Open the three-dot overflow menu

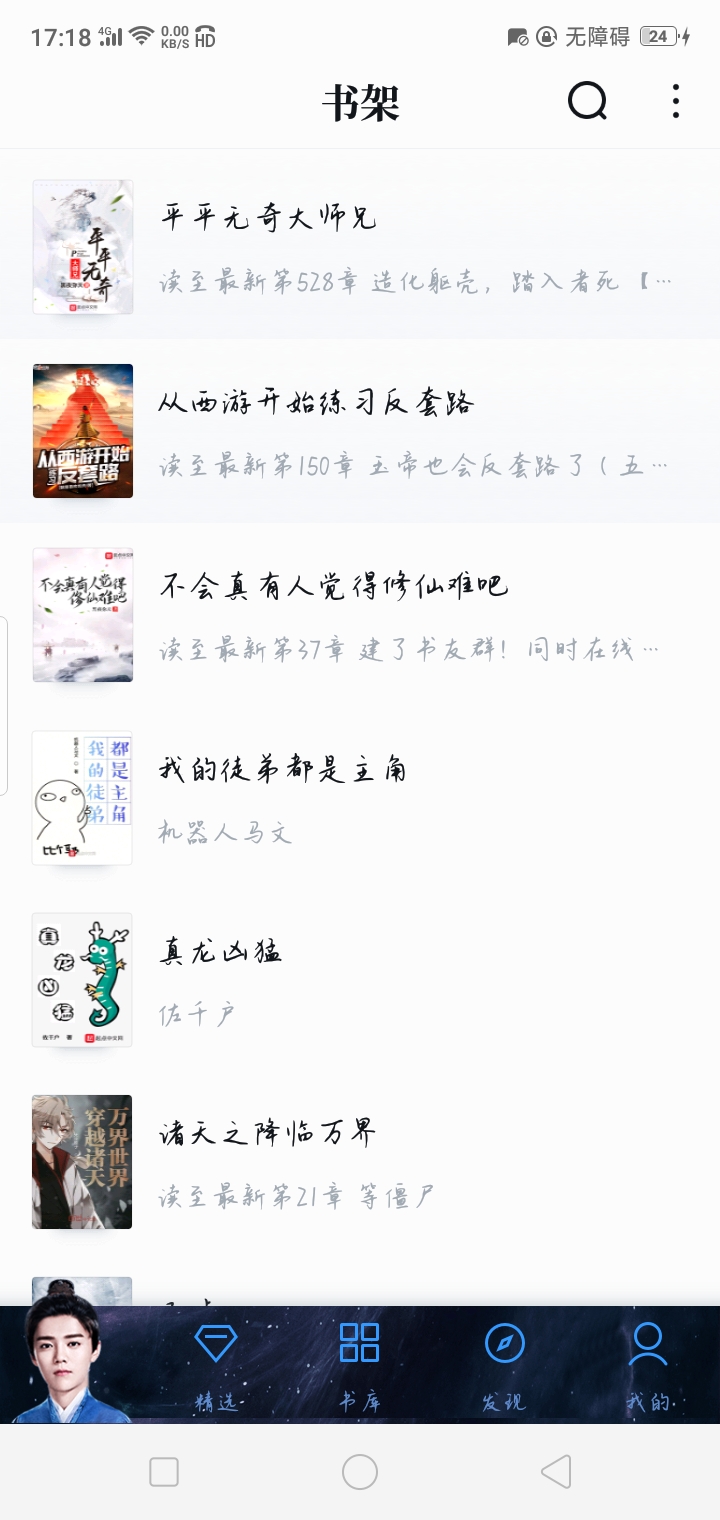676,101
